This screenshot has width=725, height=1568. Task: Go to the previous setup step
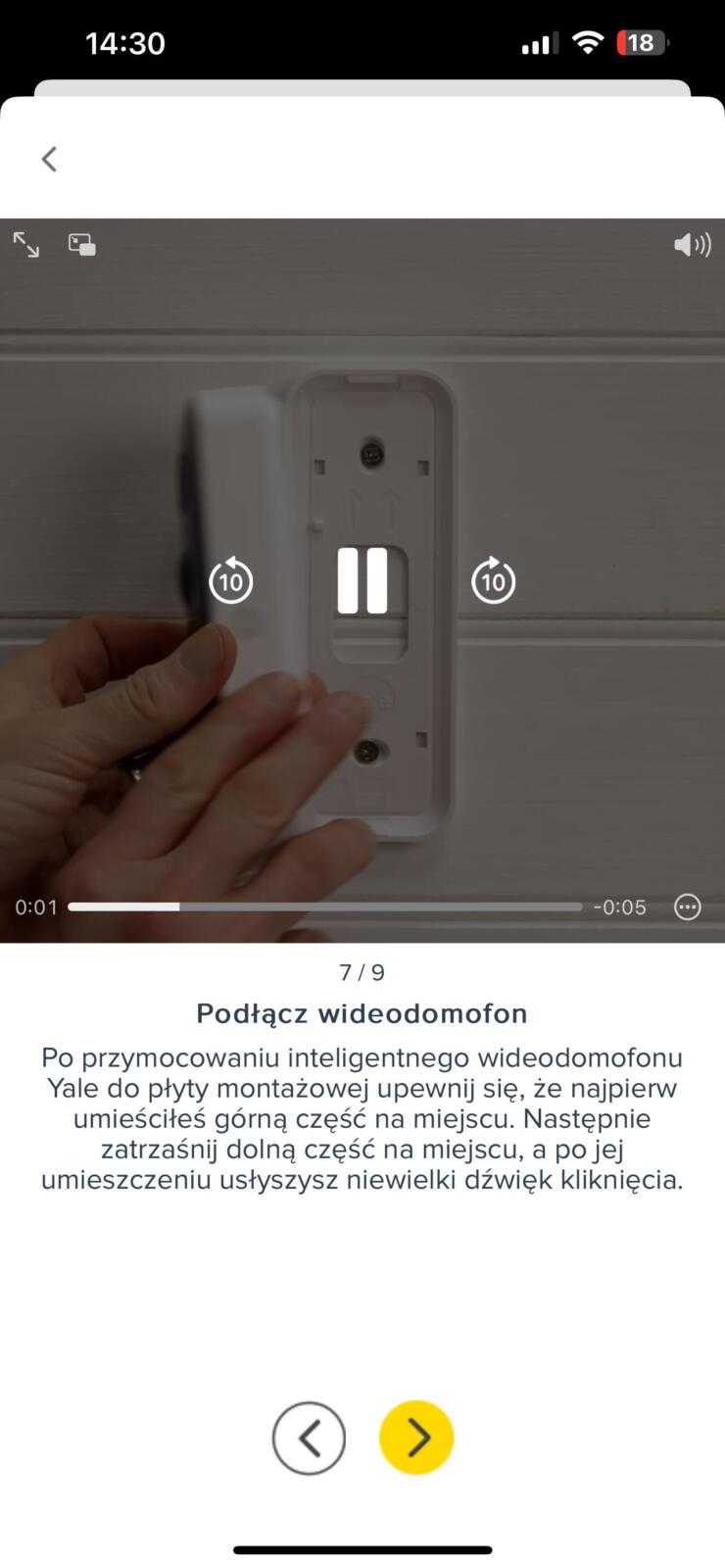(309, 1438)
